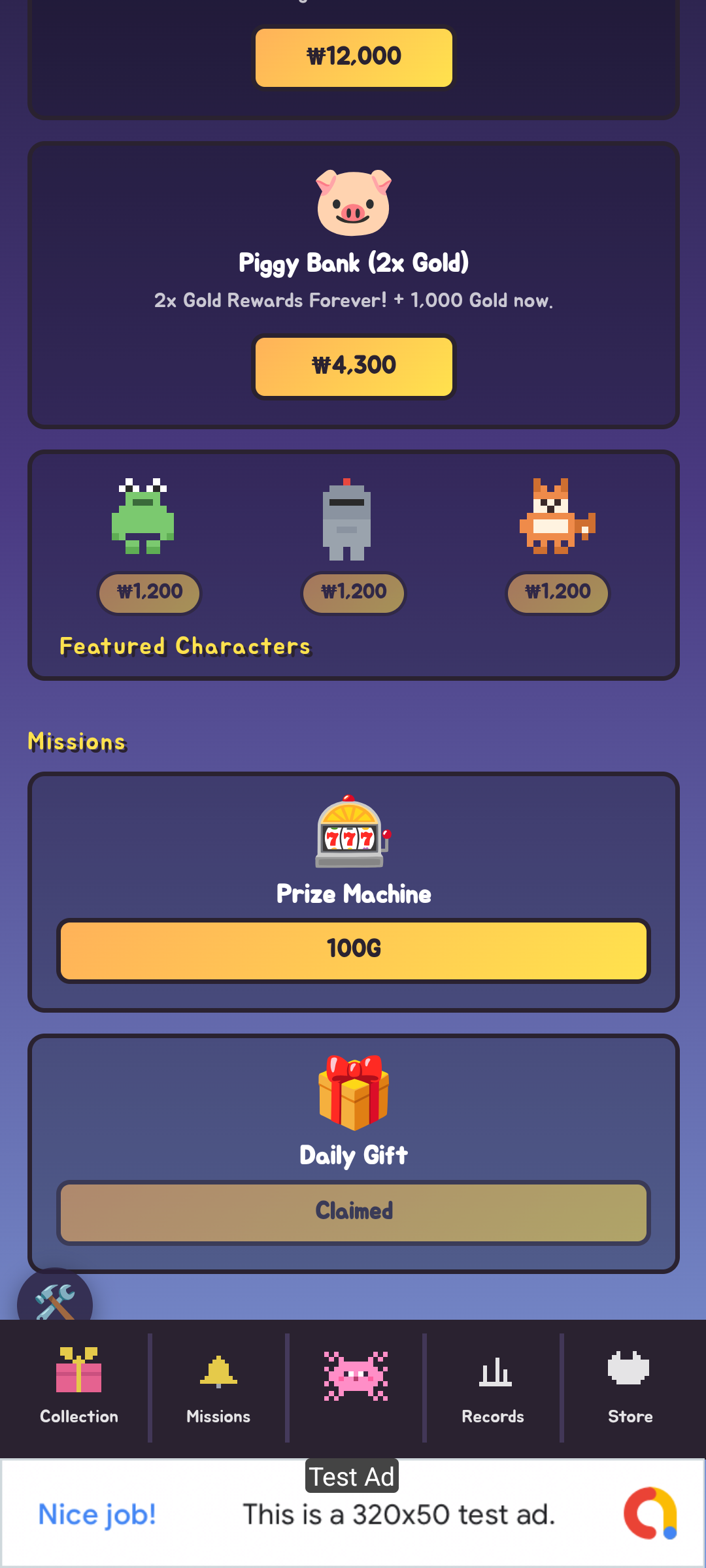The height and width of the screenshot is (1568, 706).
Task: Buy the orange fox character
Action: point(558,593)
